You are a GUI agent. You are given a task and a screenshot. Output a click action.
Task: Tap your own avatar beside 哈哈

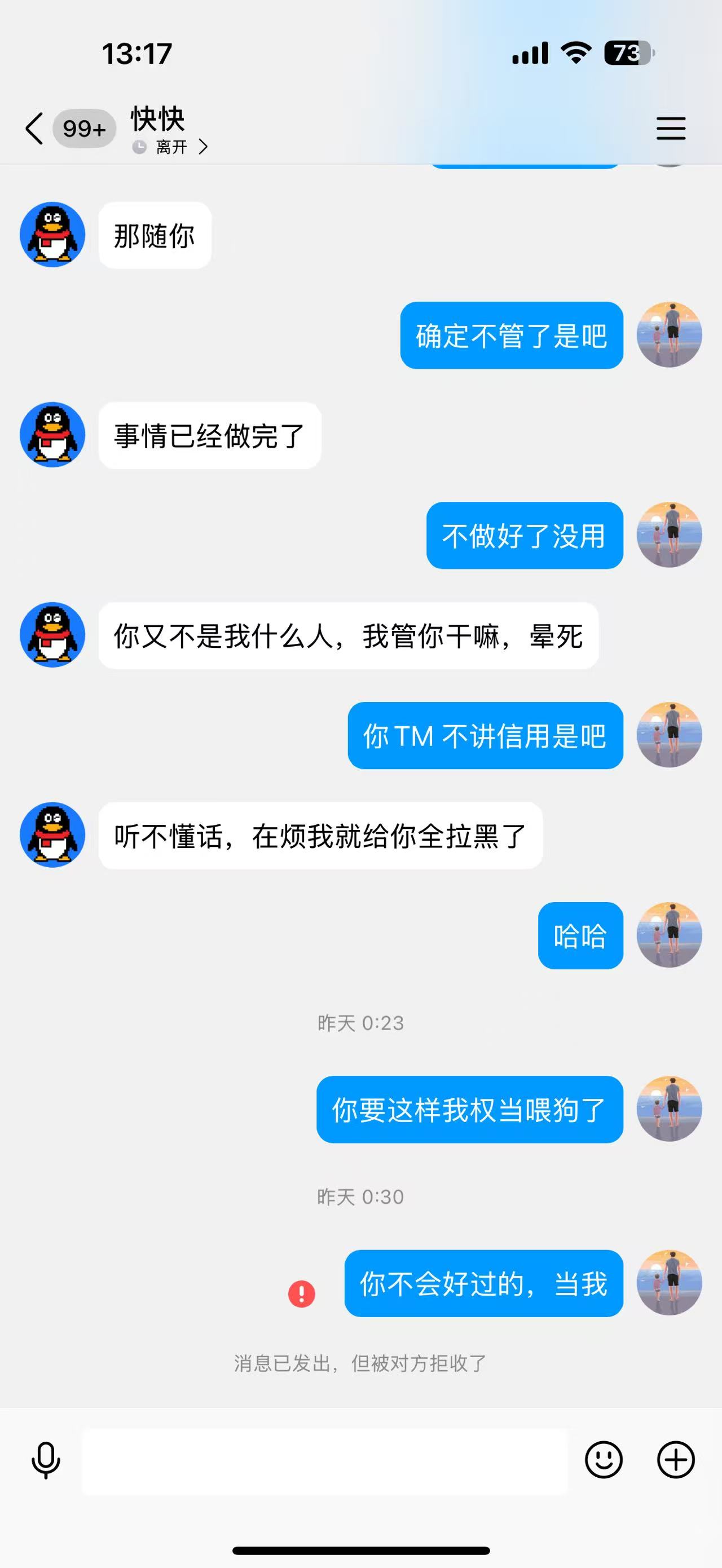669,935
